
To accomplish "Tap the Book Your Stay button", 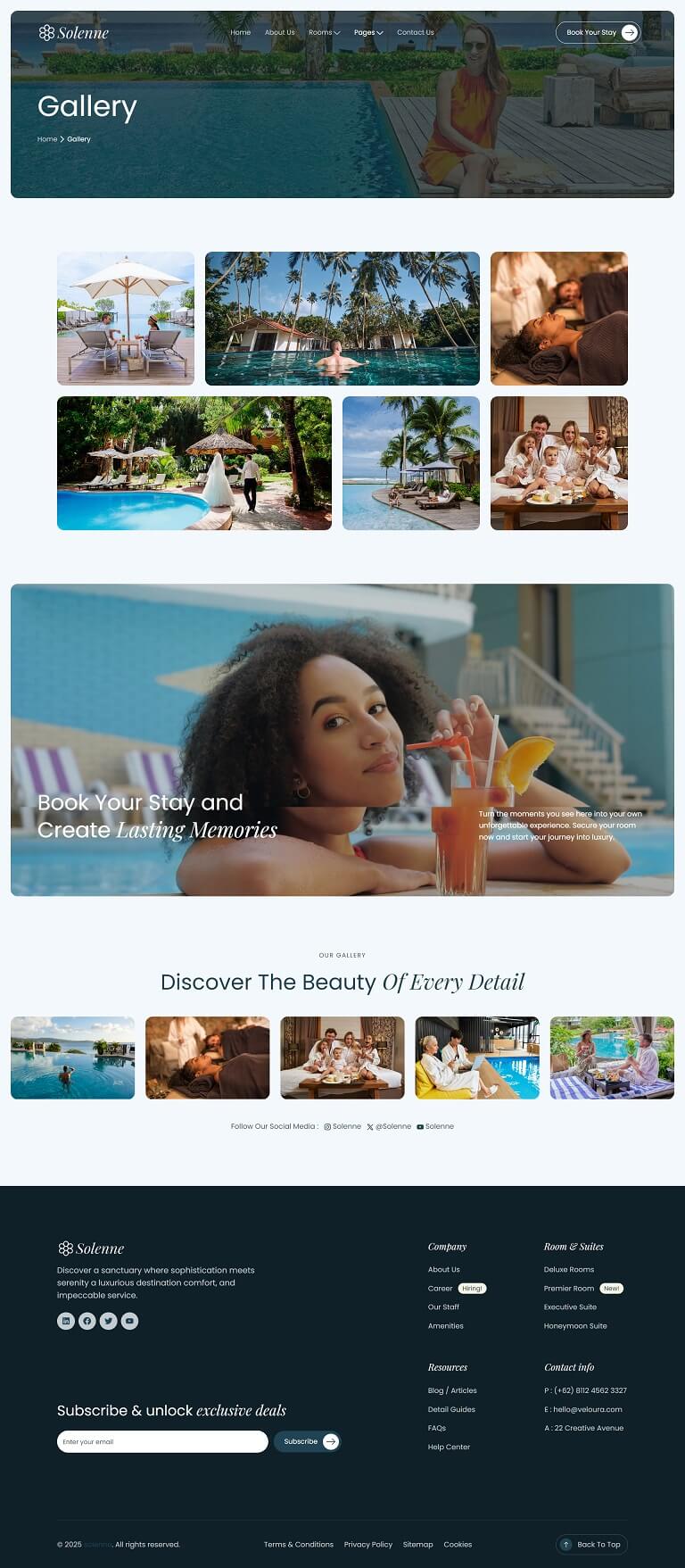I will click(x=598, y=32).
